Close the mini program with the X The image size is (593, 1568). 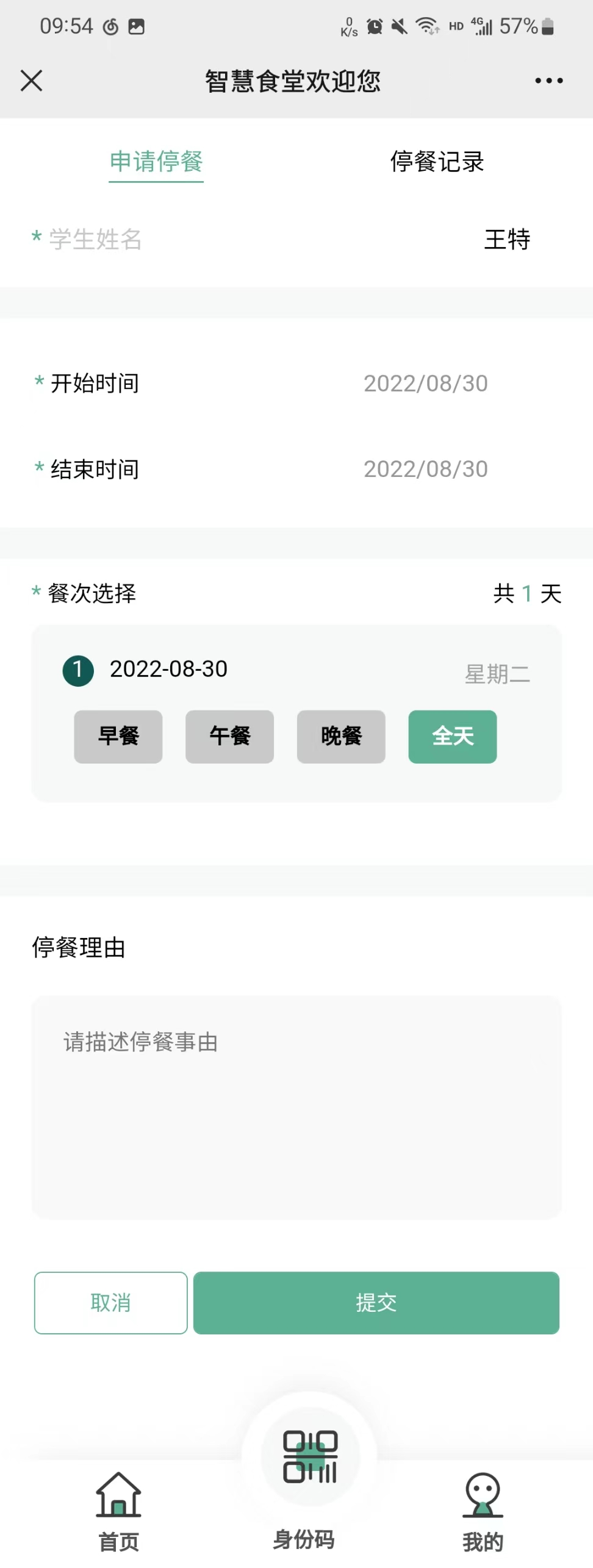[x=31, y=80]
